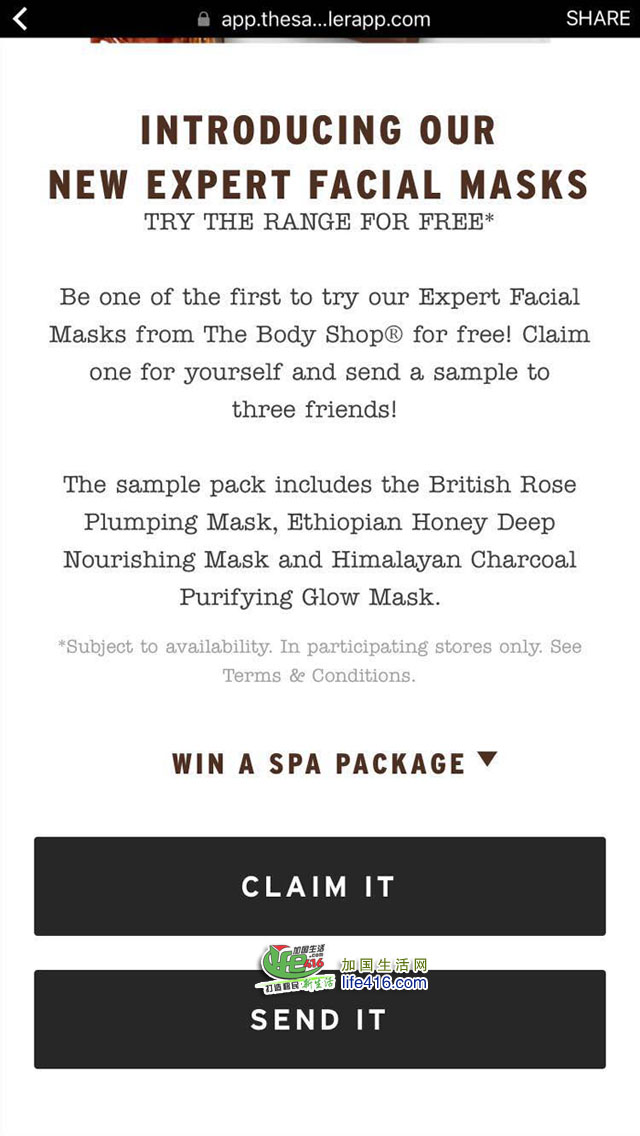Expand the WIN A SPA PACKAGE section
Image resolution: width=640 pixels, height=1136 pixels.
pos(334,763)
